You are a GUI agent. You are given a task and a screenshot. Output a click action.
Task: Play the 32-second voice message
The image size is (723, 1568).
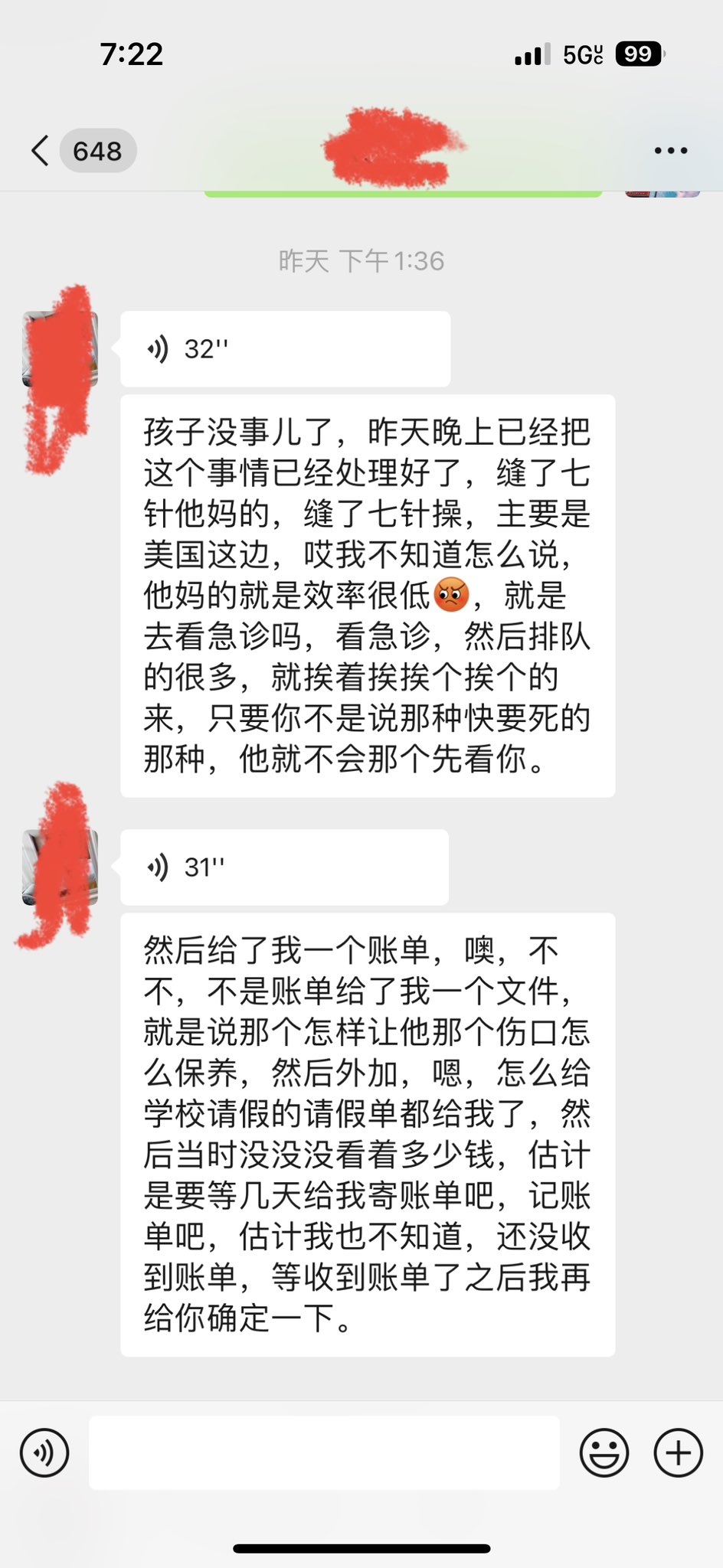coord(285,349)
